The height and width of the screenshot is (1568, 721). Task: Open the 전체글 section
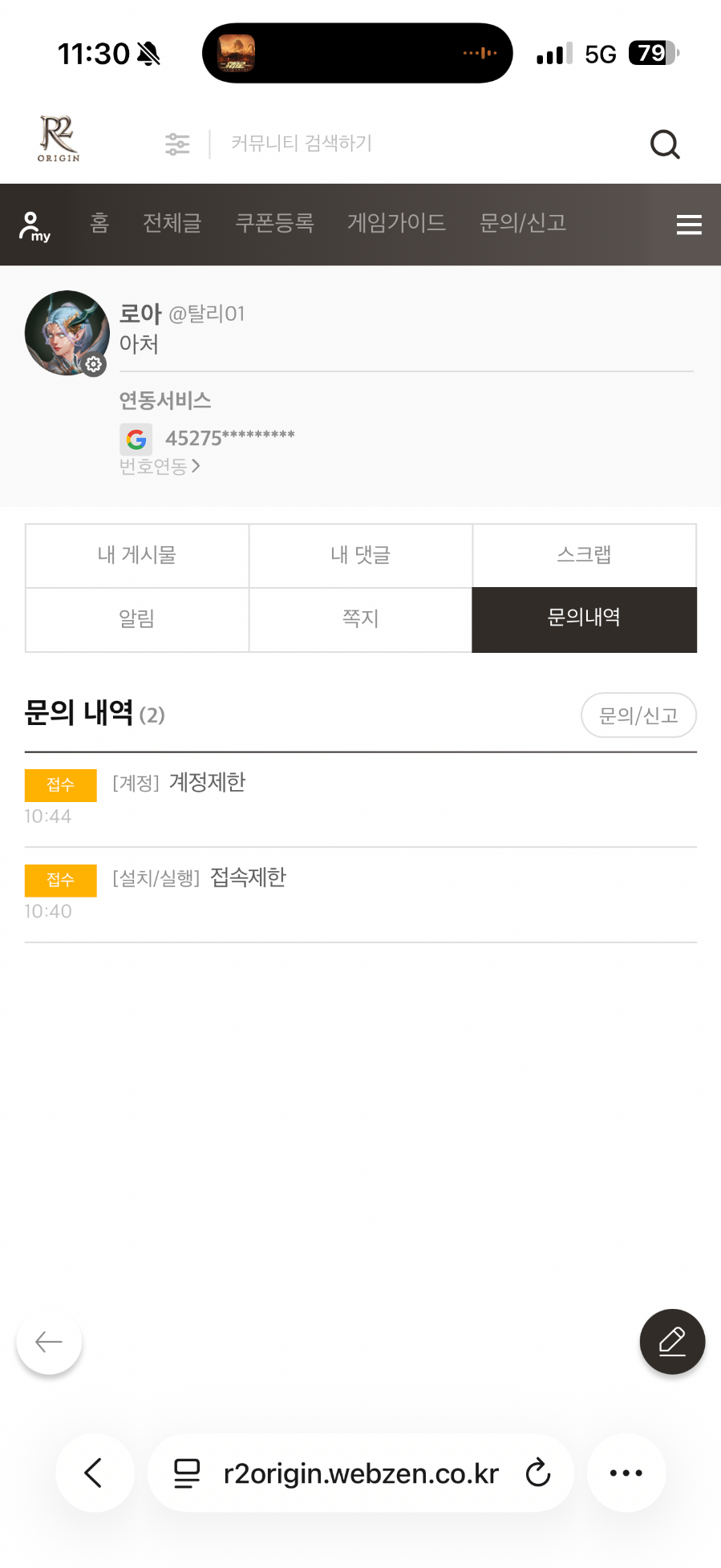[172, 223]
